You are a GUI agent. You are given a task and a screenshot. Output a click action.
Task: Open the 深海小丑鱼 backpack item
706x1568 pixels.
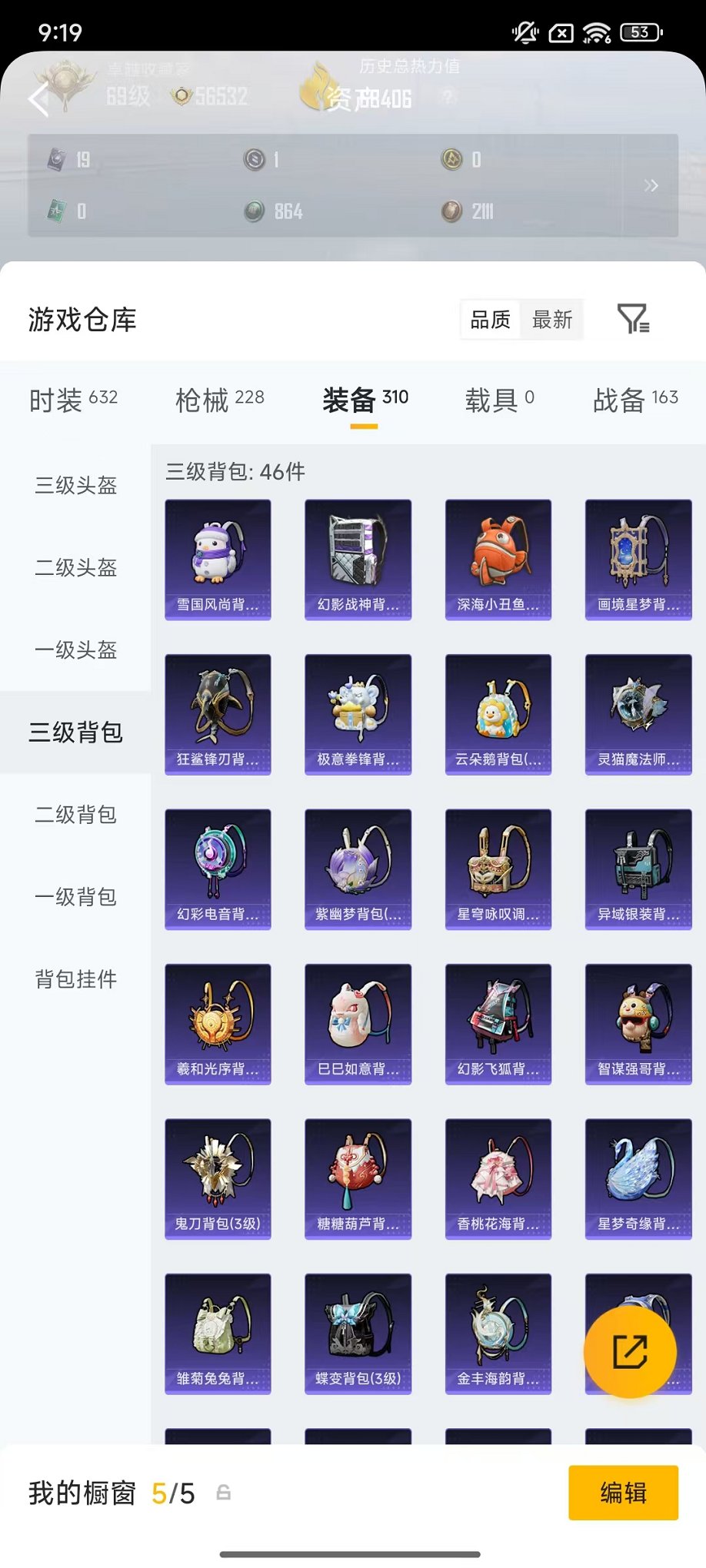tap(498, 560)
